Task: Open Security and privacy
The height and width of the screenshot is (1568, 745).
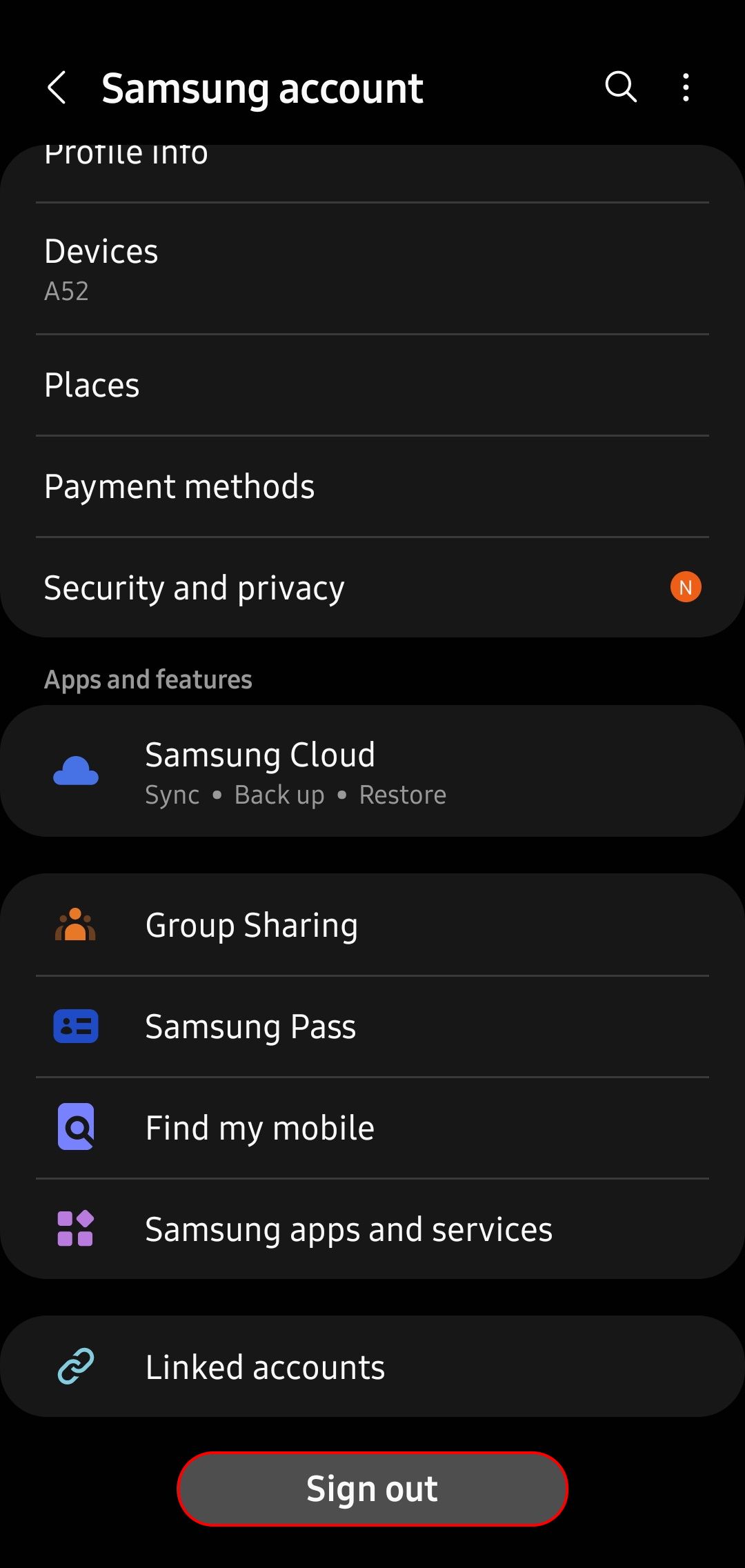Action: pyautogui.click(x=372, y=588)
